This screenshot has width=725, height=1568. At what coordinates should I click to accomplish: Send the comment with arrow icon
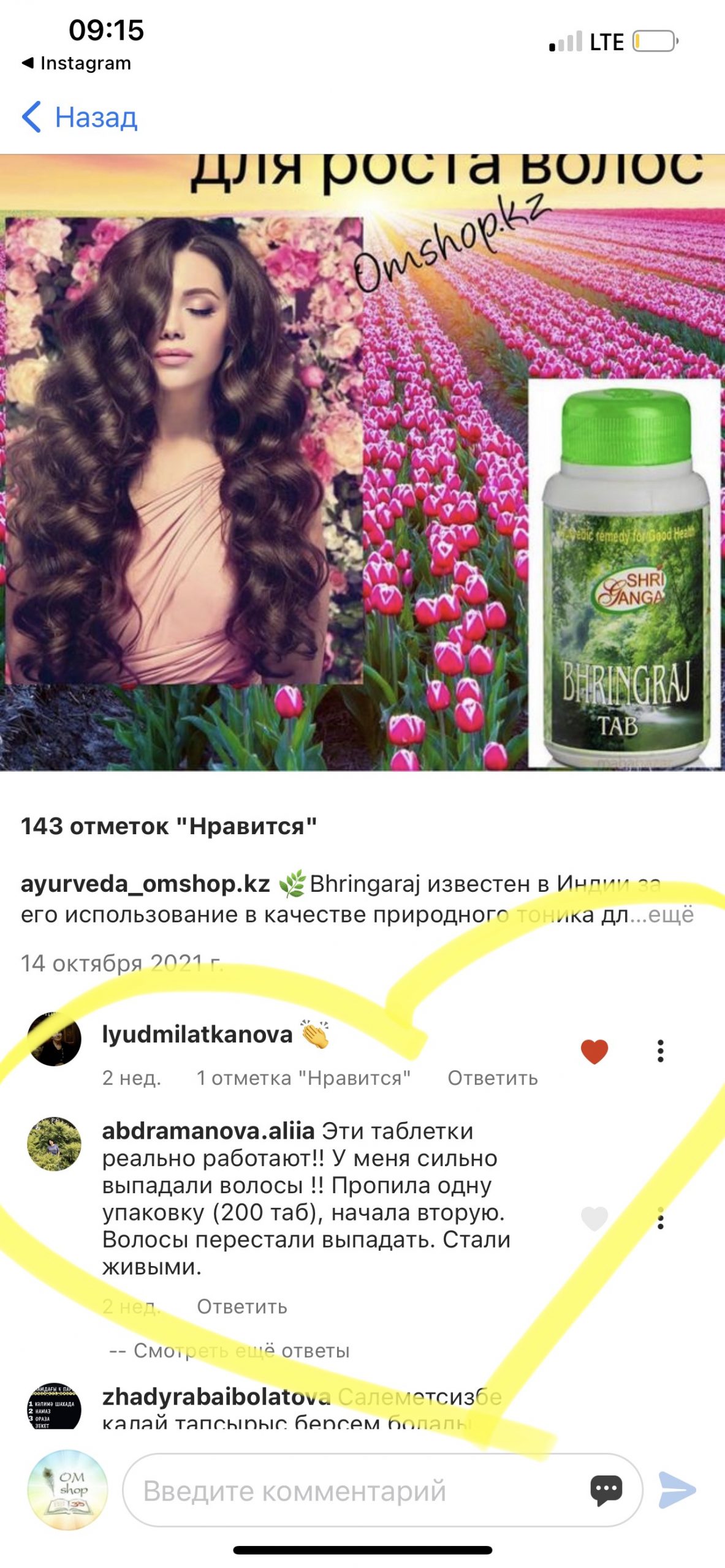[x=677, y=1490]
